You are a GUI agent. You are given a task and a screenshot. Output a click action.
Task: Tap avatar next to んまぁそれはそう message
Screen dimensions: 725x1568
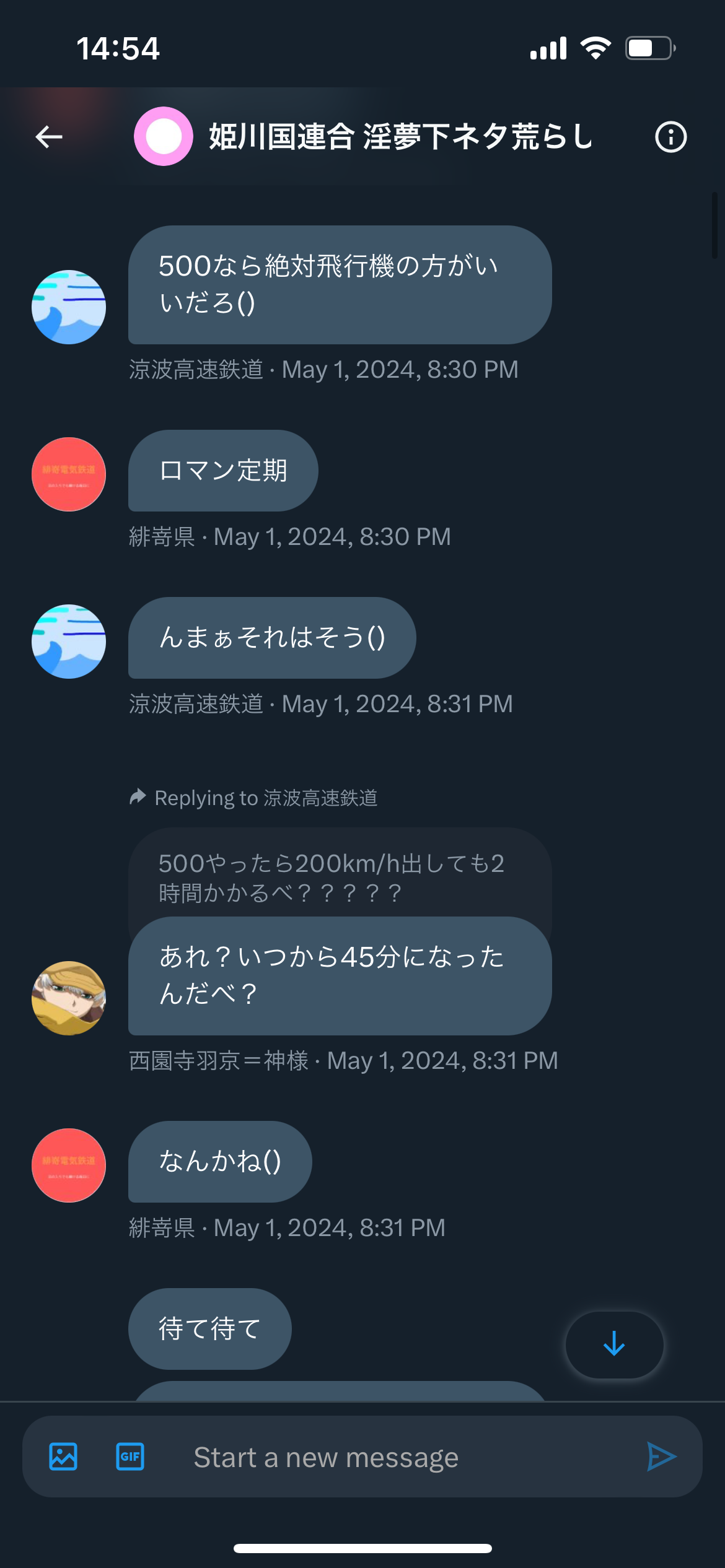[69, 642]
